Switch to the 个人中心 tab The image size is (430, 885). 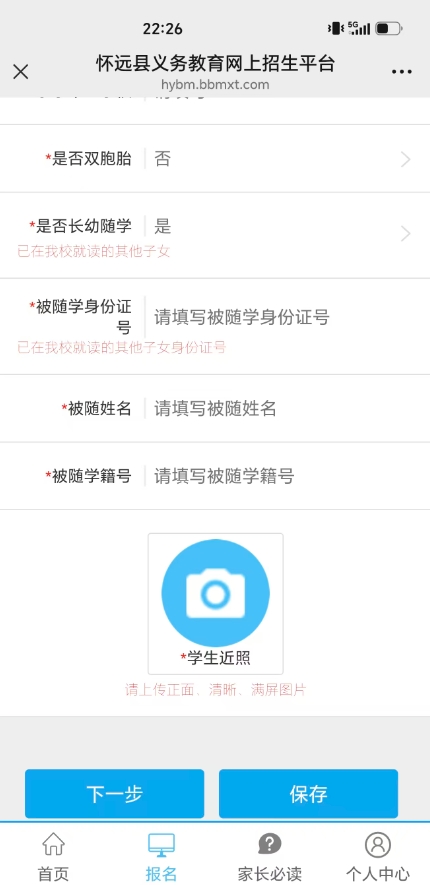point(378,856)
